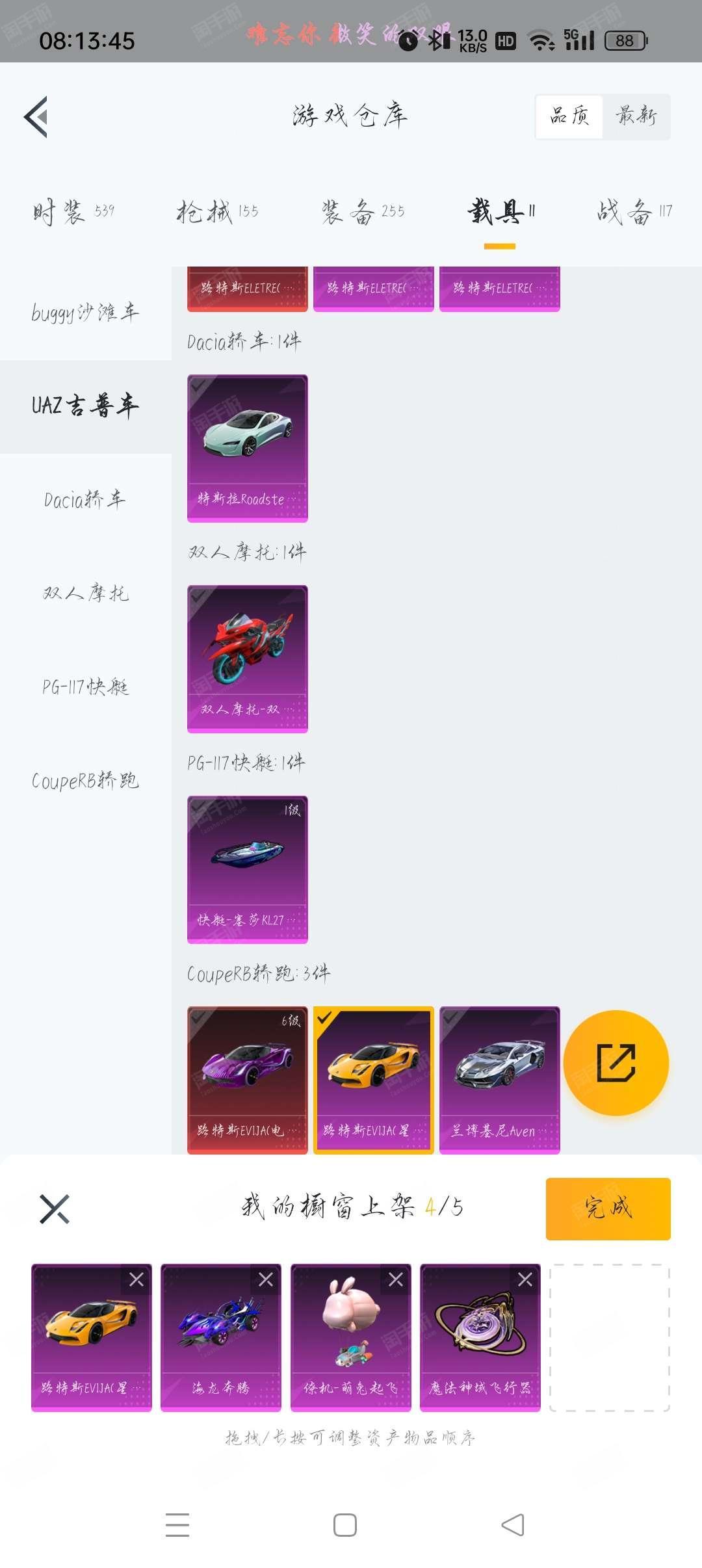Select Dacia轿车 in the side list
The height and width of the screenshot is (1568, 702).
click(85, 500)
